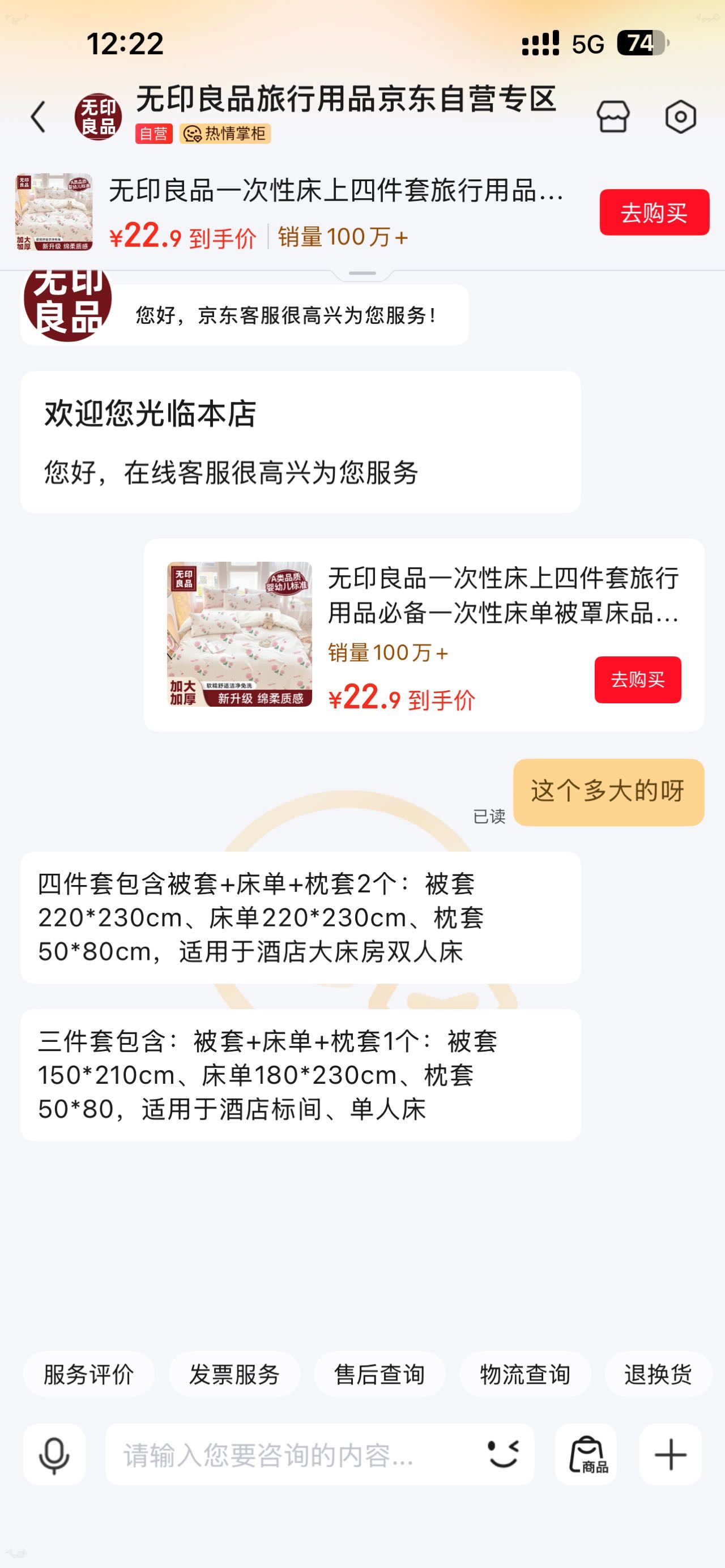Viewport: 725px width, 1568px height.
Task: Open chat settings hexagon icon
Action: [x=680, y=116]
